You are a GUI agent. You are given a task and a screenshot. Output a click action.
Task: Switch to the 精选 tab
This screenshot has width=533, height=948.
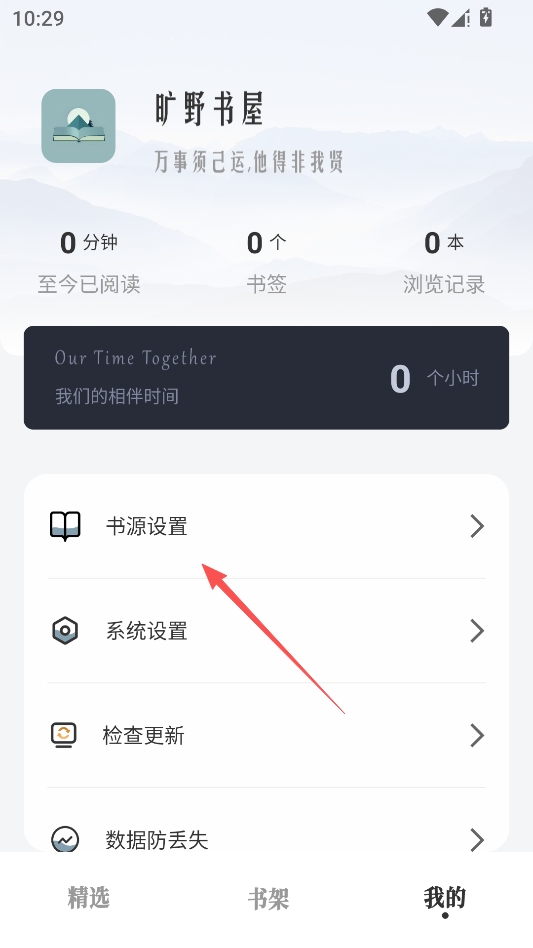click(88, 898)
